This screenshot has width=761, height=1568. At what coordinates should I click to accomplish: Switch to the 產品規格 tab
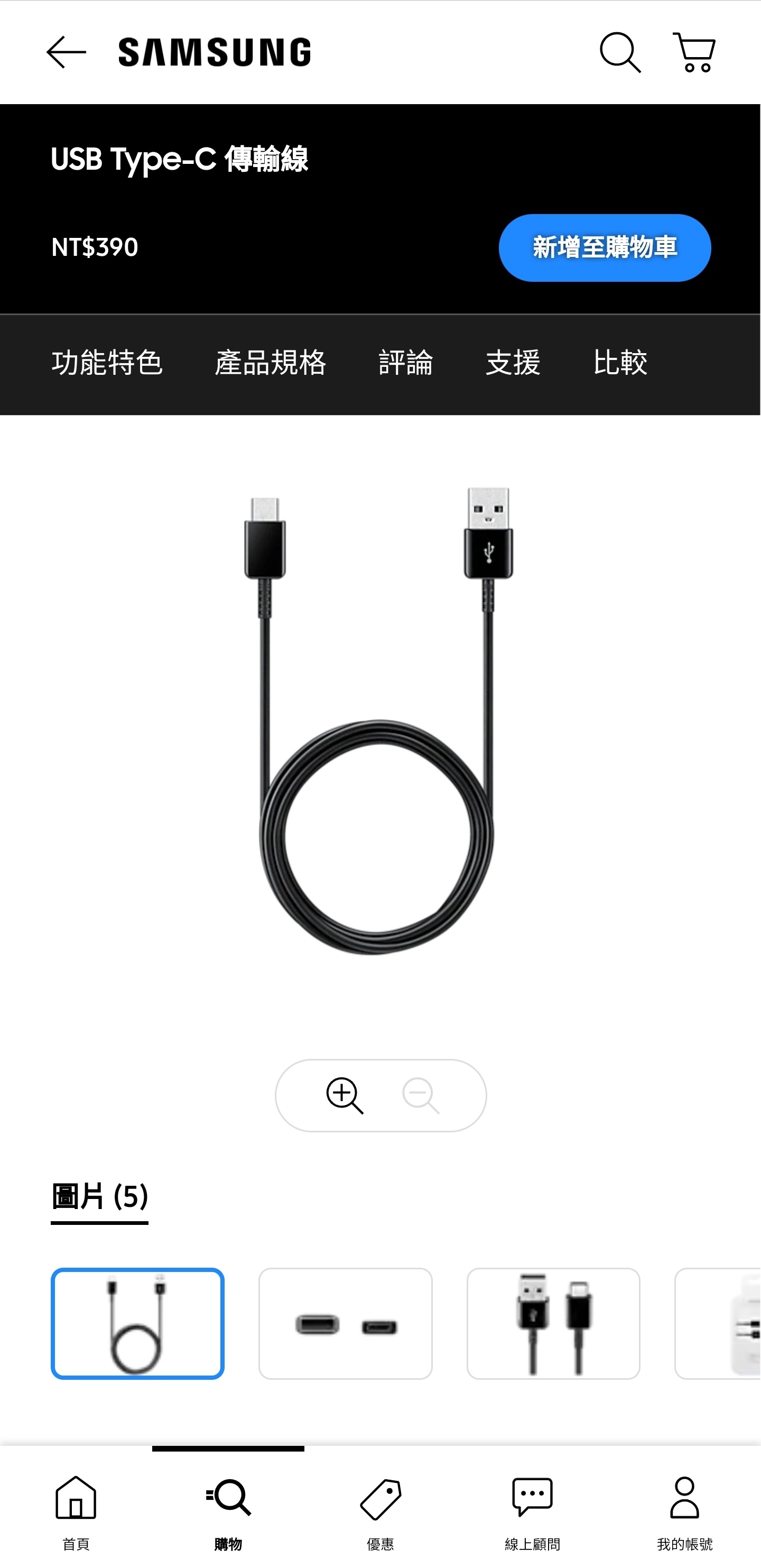pyautogui.click(x=270, y=363)
